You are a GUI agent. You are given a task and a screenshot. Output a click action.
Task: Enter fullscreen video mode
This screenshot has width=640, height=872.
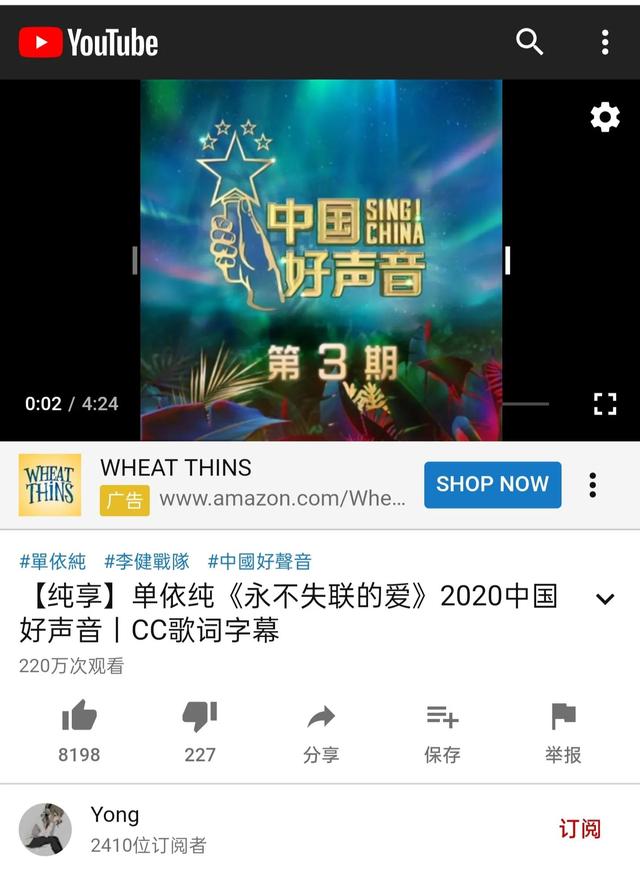click(x=605, y=404)
